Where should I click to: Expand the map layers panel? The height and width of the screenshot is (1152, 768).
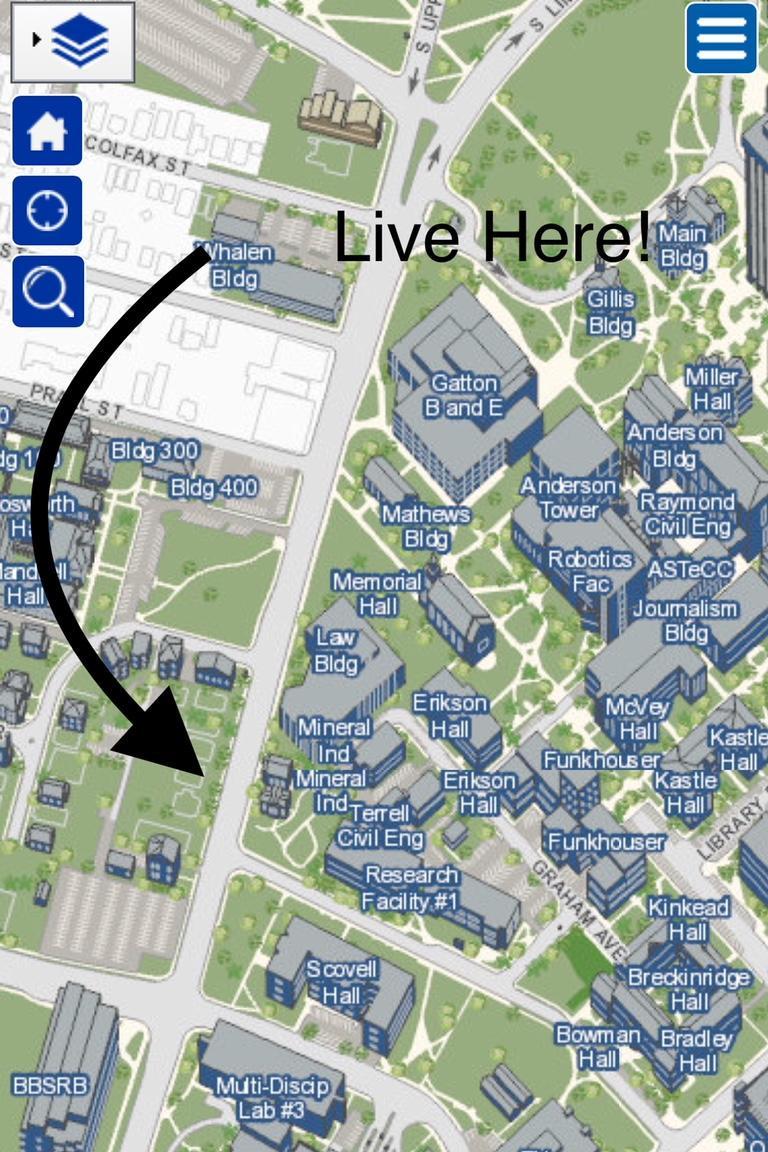click(x=72, y=41)
